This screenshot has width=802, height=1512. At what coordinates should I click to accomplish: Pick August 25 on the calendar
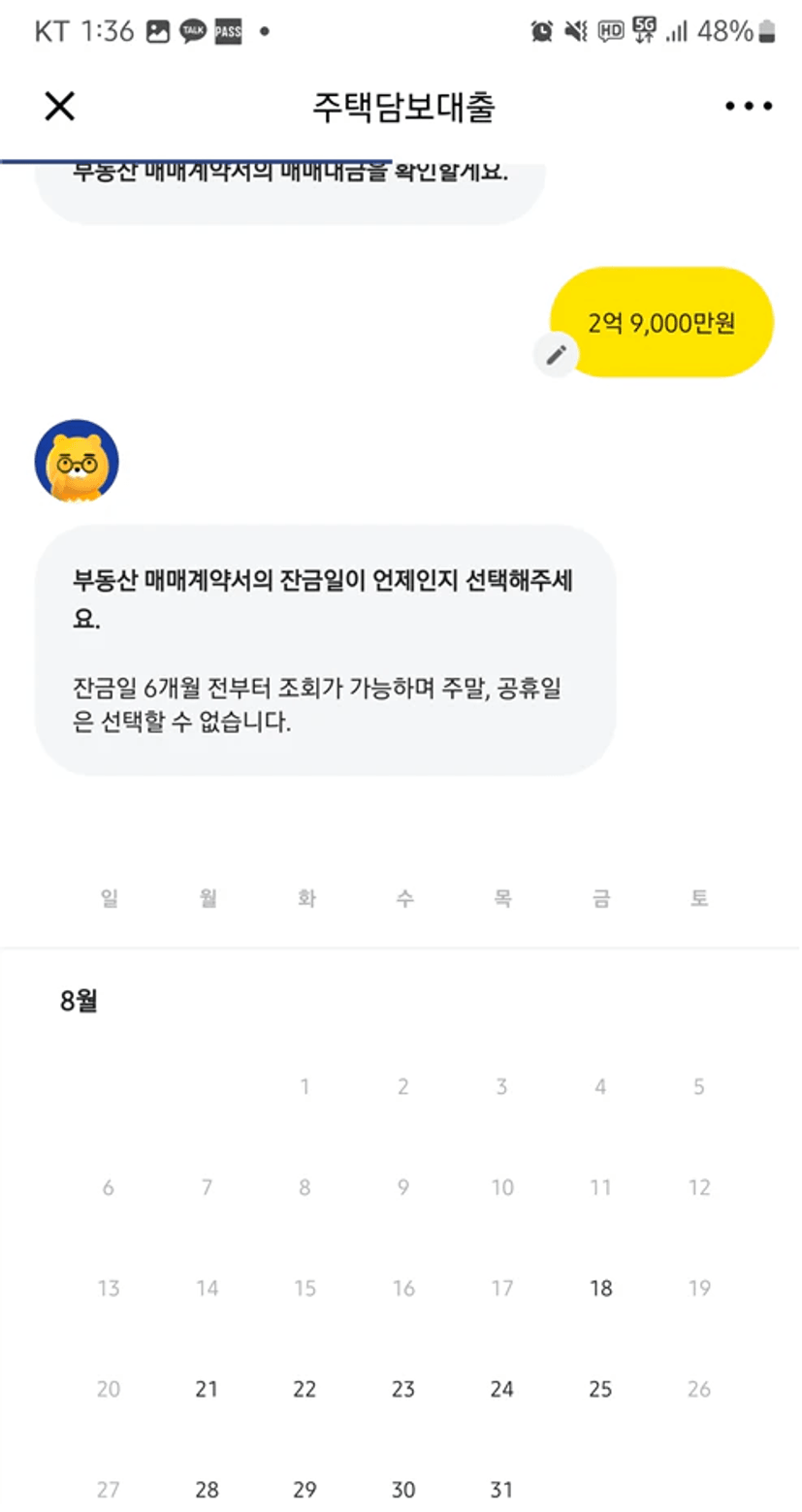600,1389
